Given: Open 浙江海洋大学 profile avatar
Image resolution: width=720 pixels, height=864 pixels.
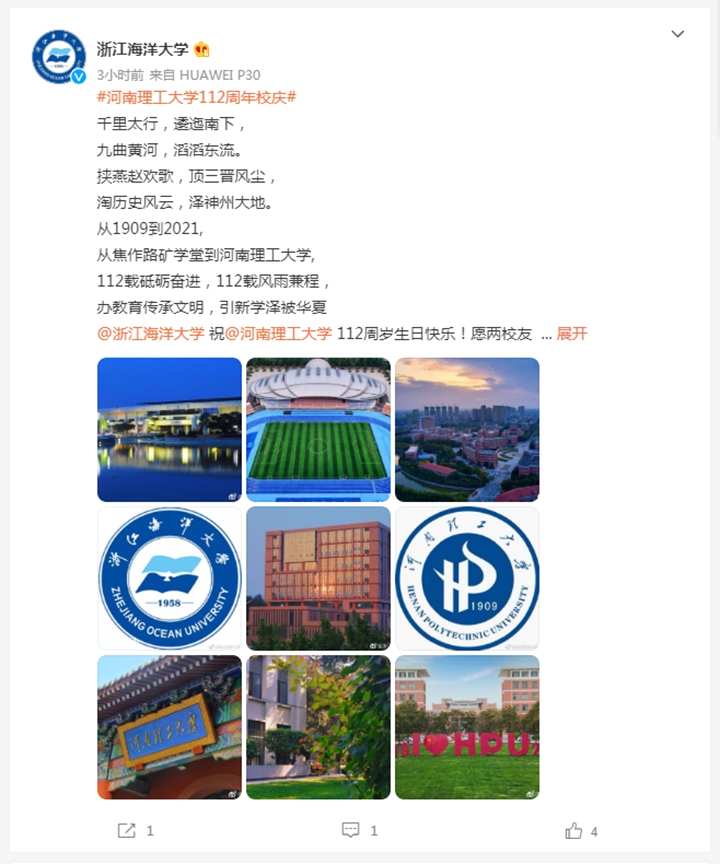Looking at the screenshot, I should click(x=59, y=56).
